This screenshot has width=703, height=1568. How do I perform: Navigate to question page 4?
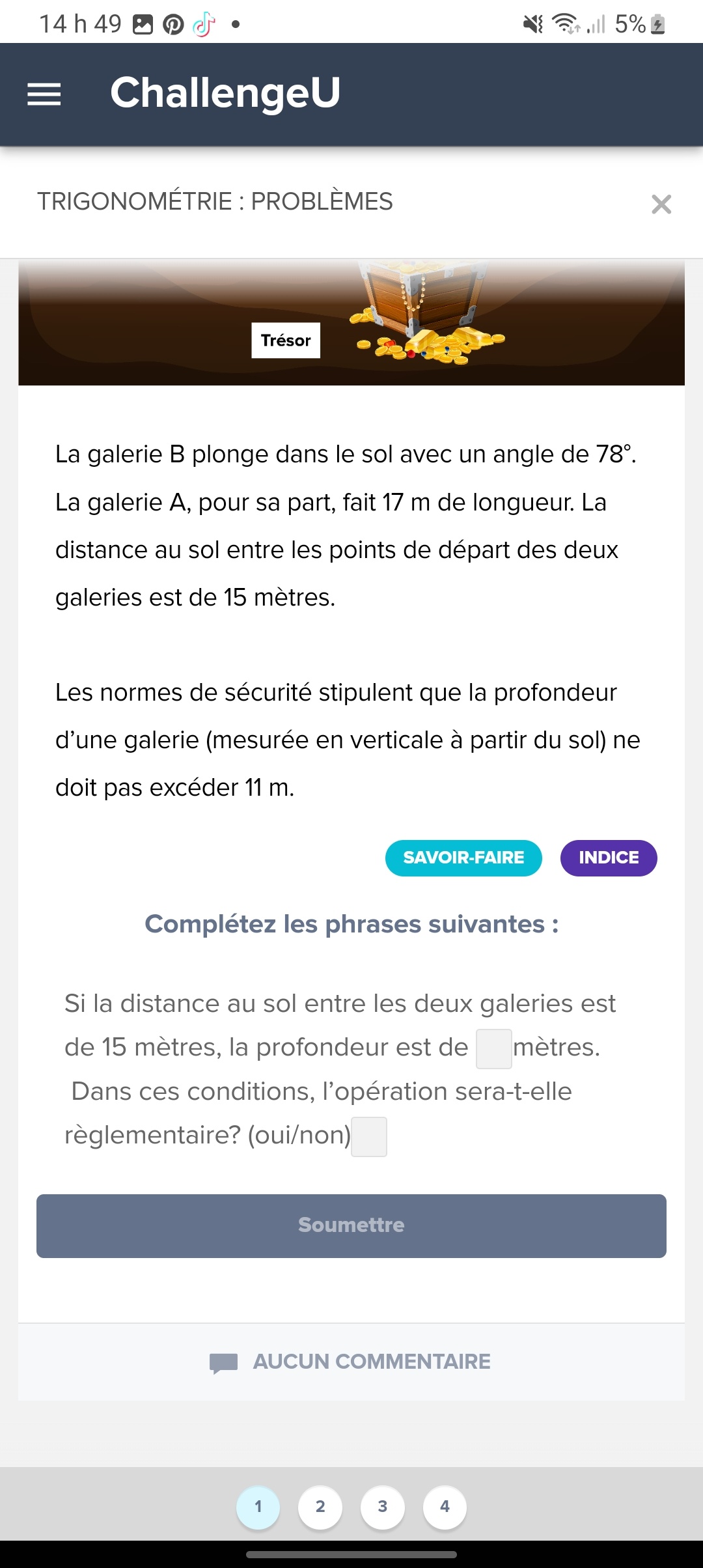click(445, 1507)
